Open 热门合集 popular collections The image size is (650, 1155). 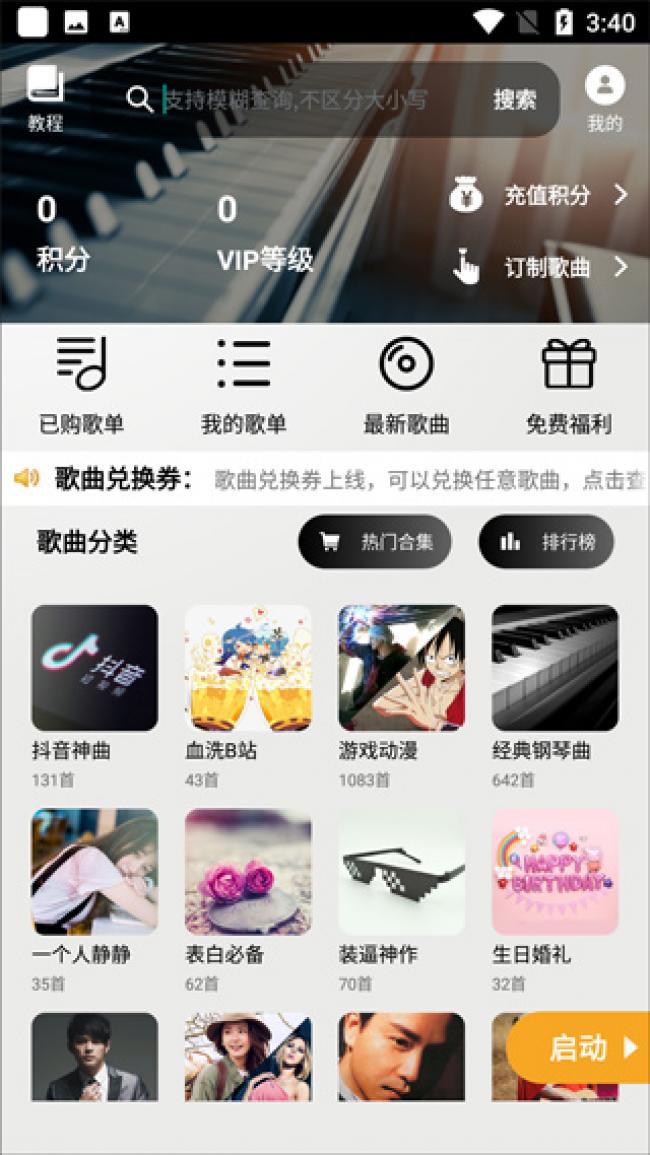click(x=375, y=542)
